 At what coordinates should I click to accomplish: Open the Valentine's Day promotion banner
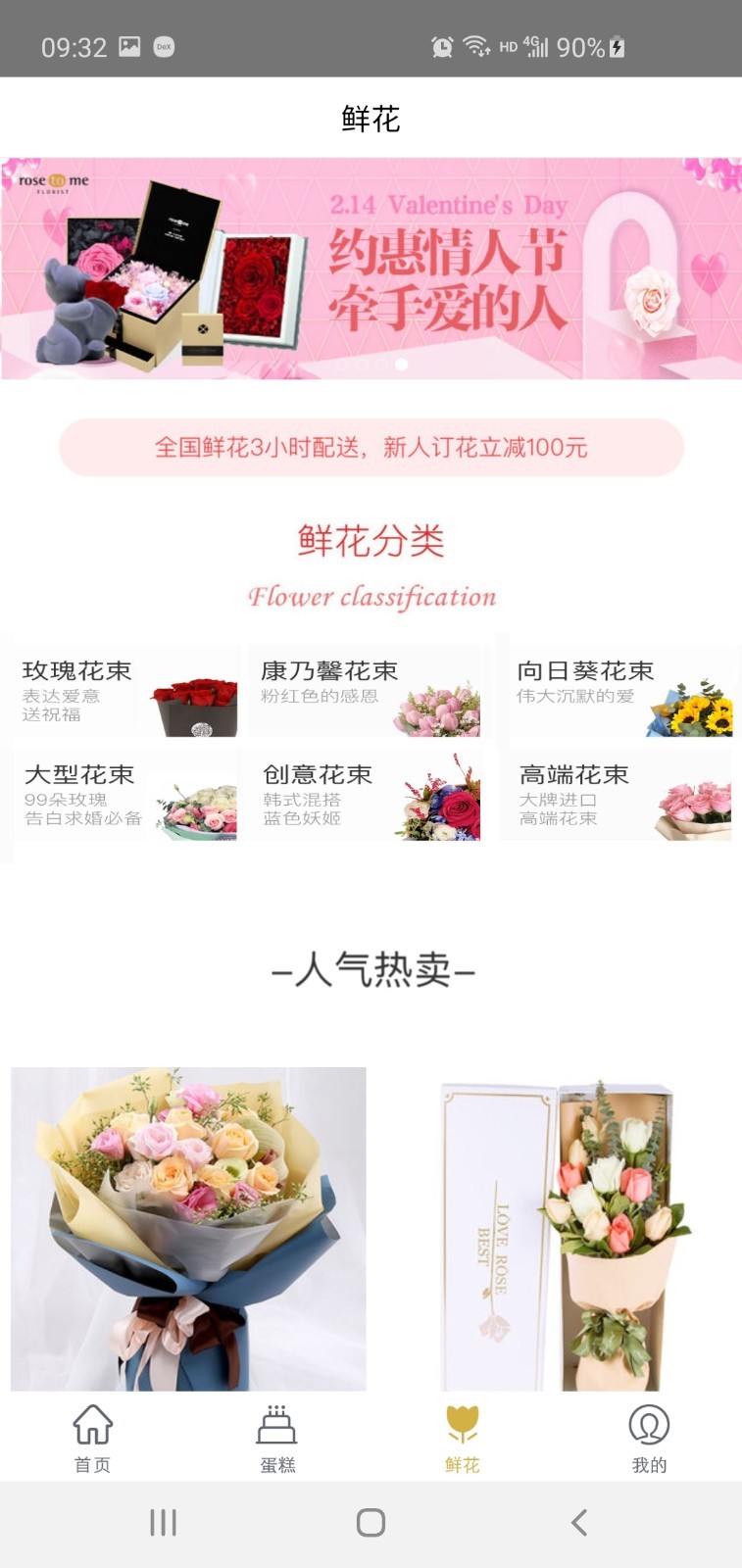pyautogui.click(x=371, y=268)
